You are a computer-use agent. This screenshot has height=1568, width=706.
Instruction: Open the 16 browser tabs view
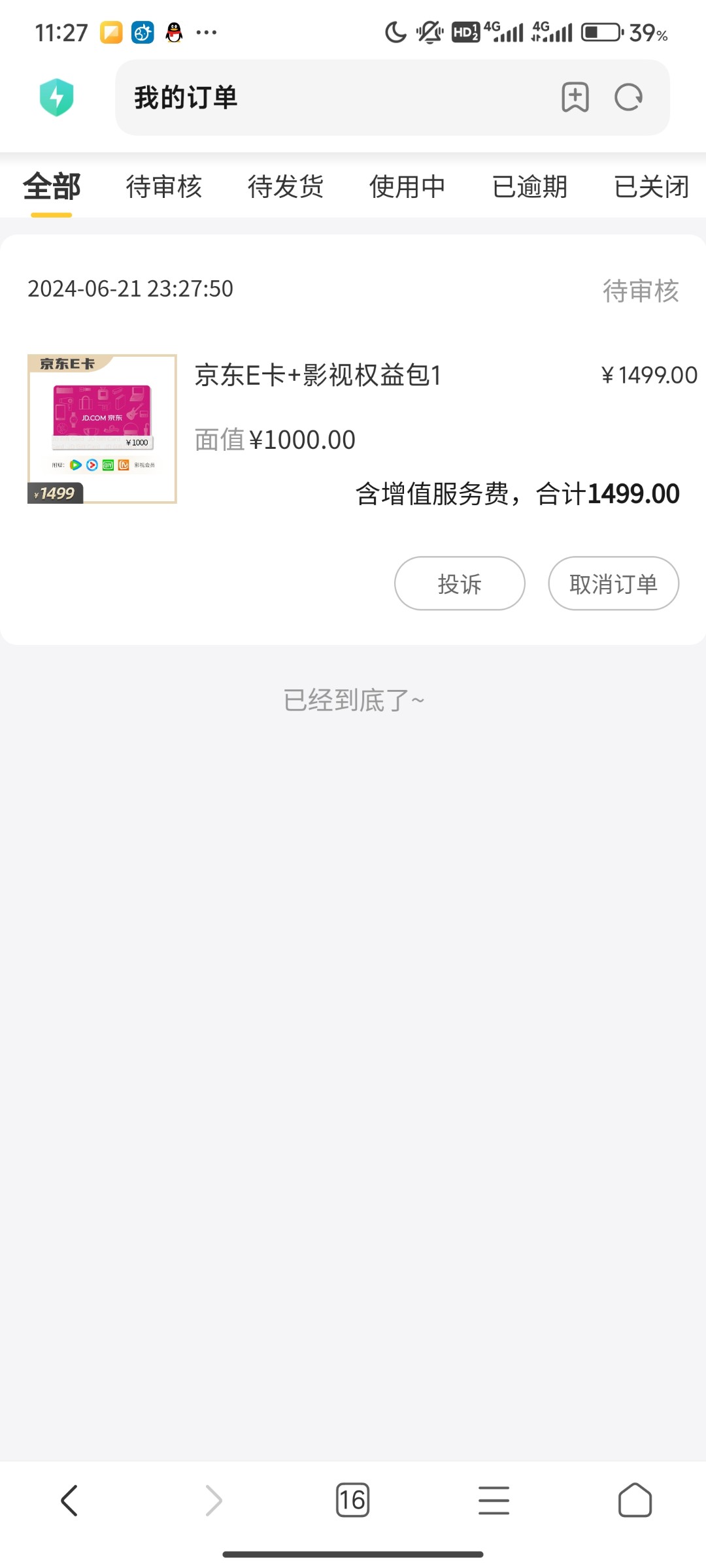[x=352, y=1500]
